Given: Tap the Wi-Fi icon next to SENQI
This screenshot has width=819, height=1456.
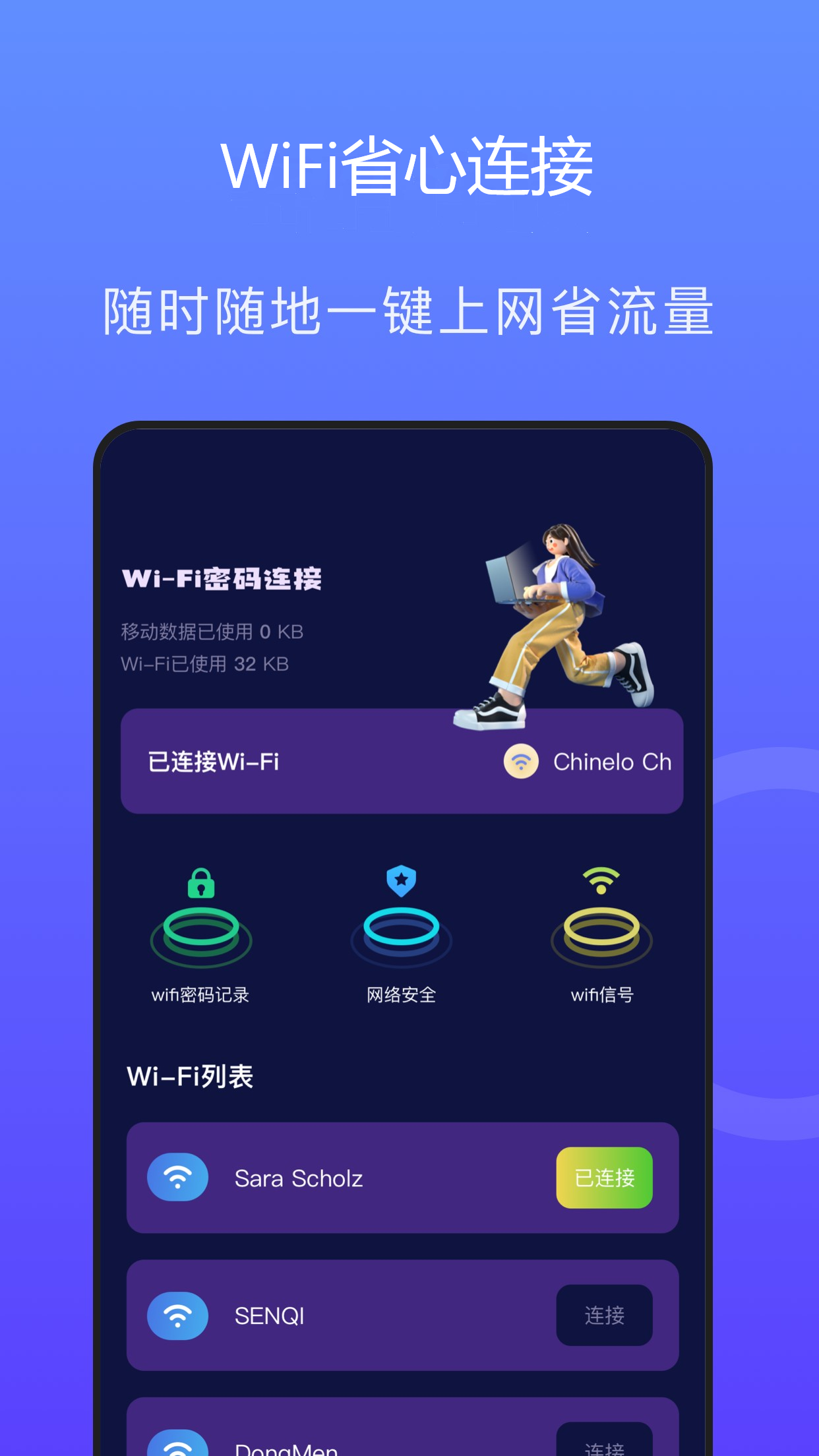Looking at the screenshot, I should coord(177,1316).
